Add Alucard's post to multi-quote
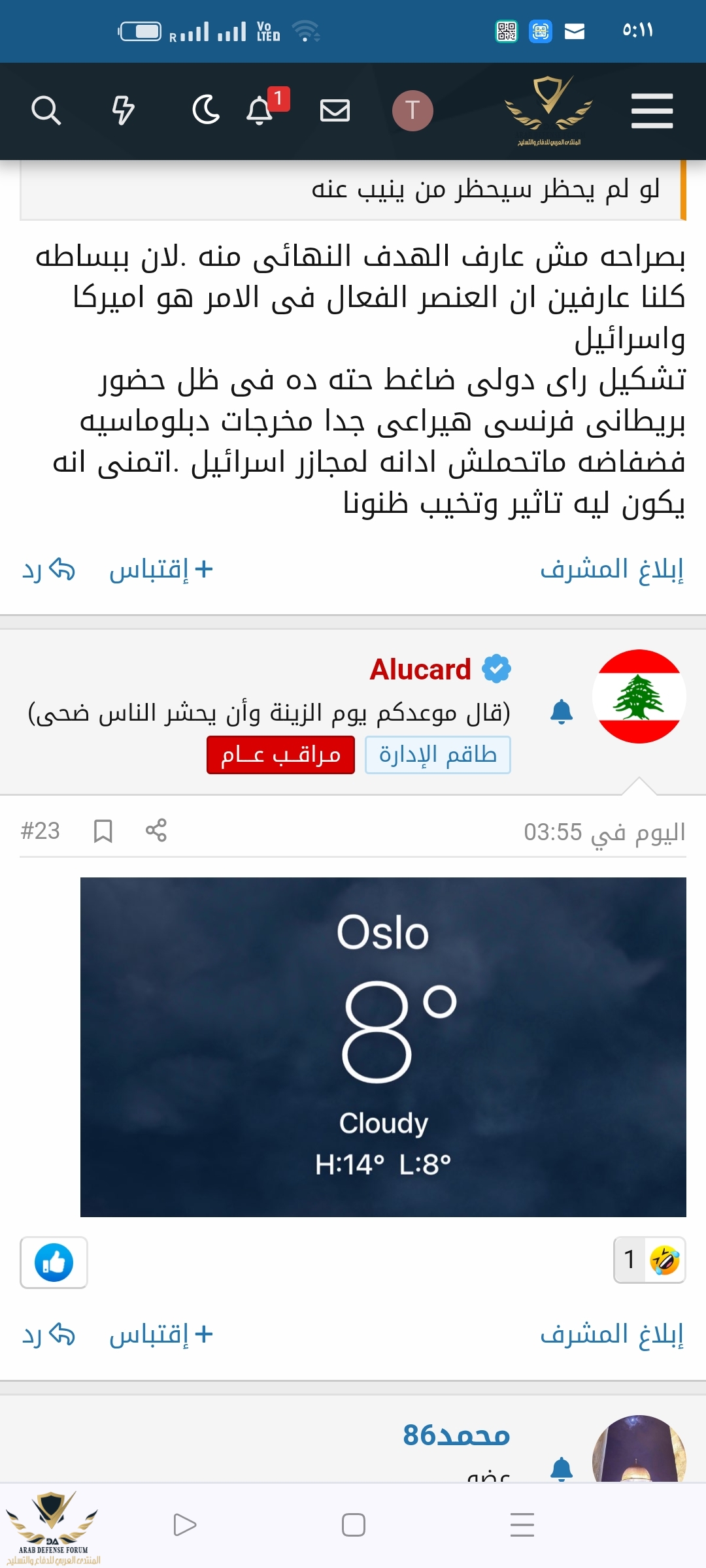Screen dimensions: 706x1568 (161, 1334)
